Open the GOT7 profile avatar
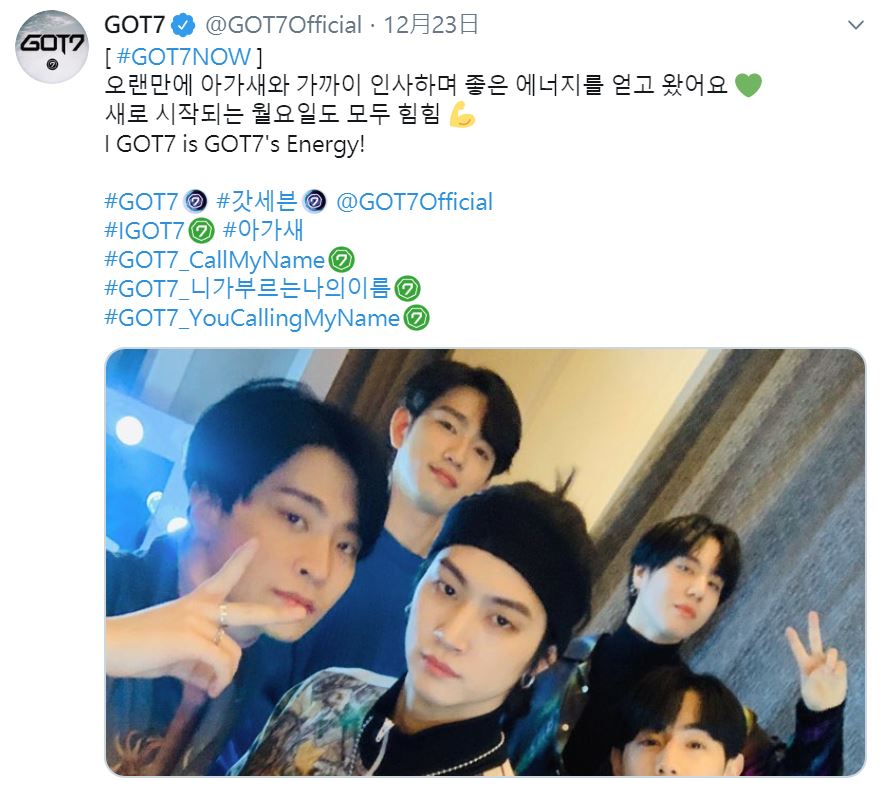 pos(50,46)
